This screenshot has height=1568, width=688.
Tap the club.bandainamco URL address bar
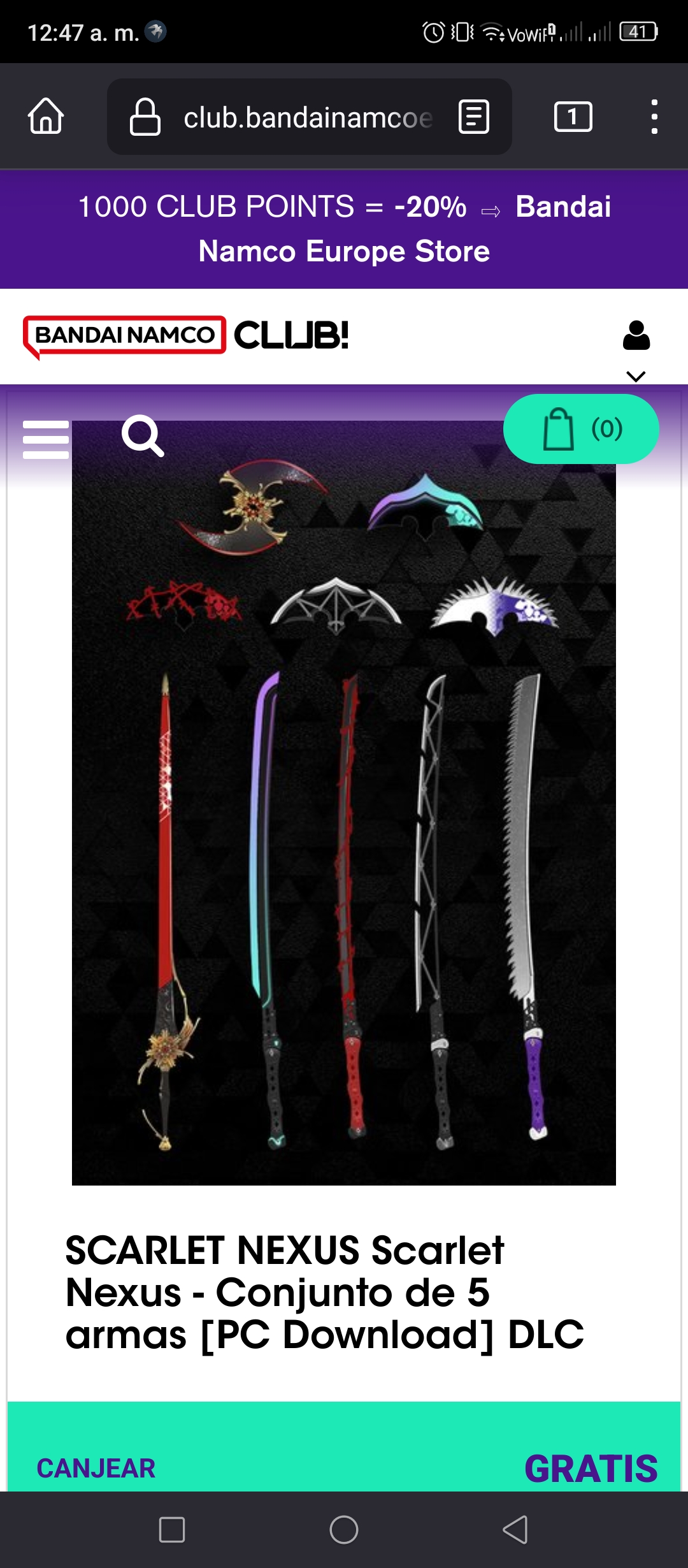pyautogui.click(x=309, y=117)
